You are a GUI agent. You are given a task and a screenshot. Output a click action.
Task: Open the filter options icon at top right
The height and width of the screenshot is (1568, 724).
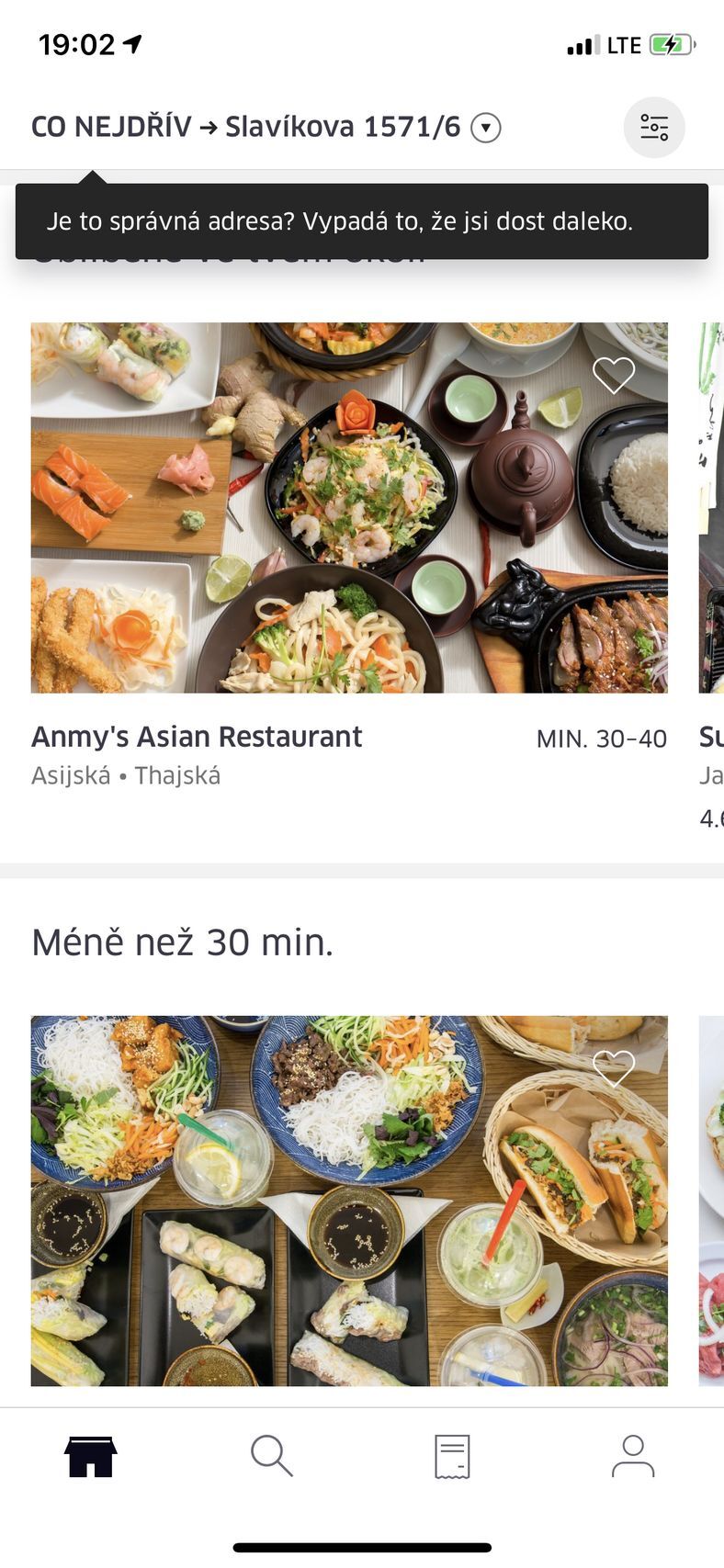click(x=653, y=128)
